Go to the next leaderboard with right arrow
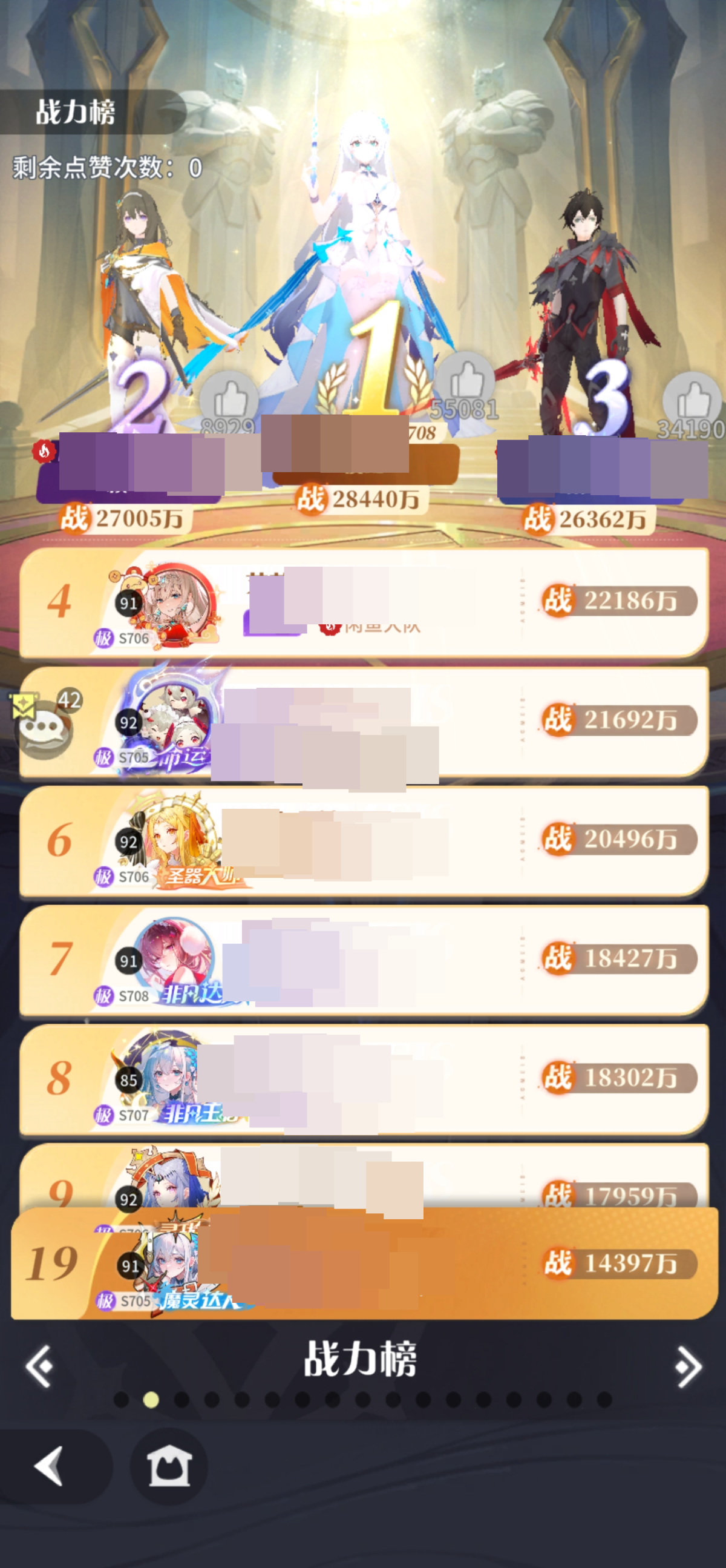Viewport: 726px width, 1568px height. [x=688, y=1367]
